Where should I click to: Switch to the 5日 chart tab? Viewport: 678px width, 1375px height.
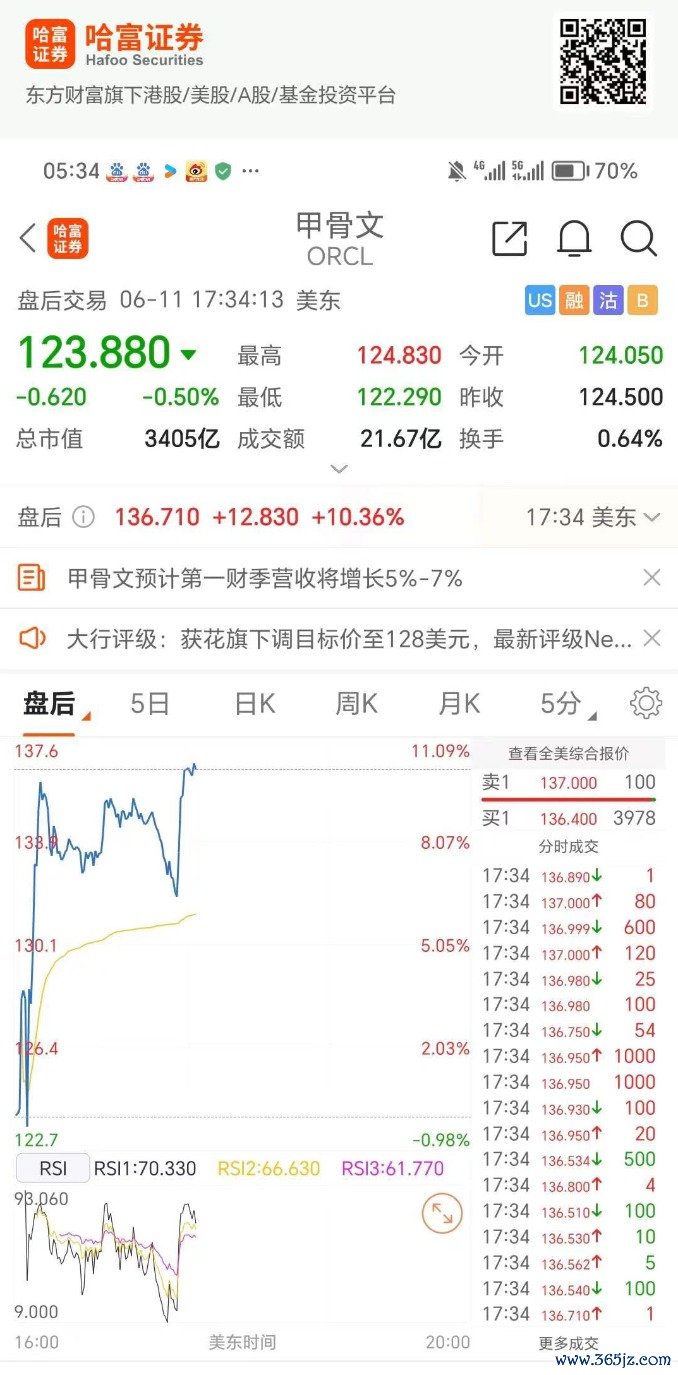pyautogui.click(x=150, y=704)
